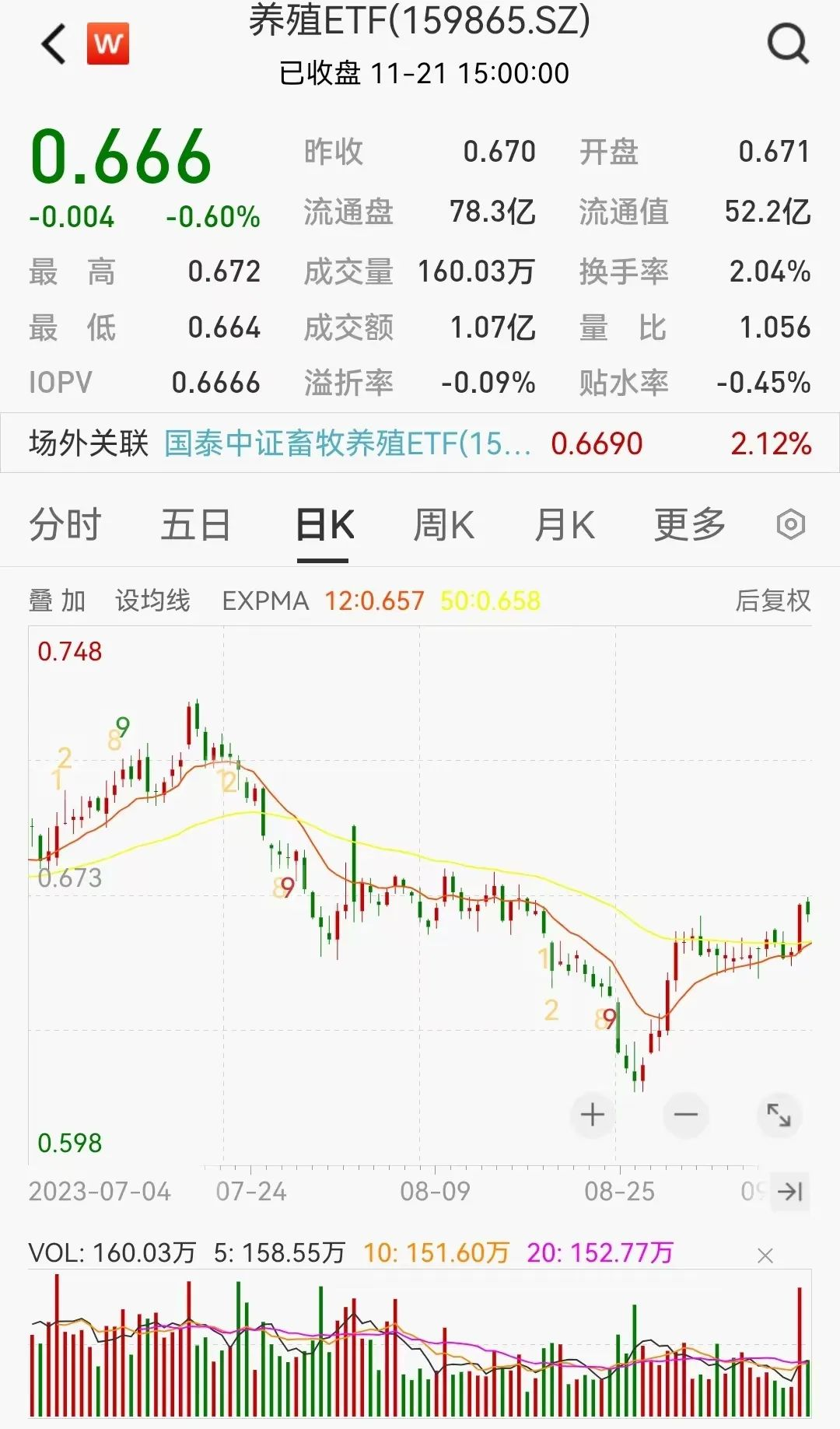Screen dimensions: 840x1429
Task: Tap the back arrow at top left
Action: click(x=51, y=43)
